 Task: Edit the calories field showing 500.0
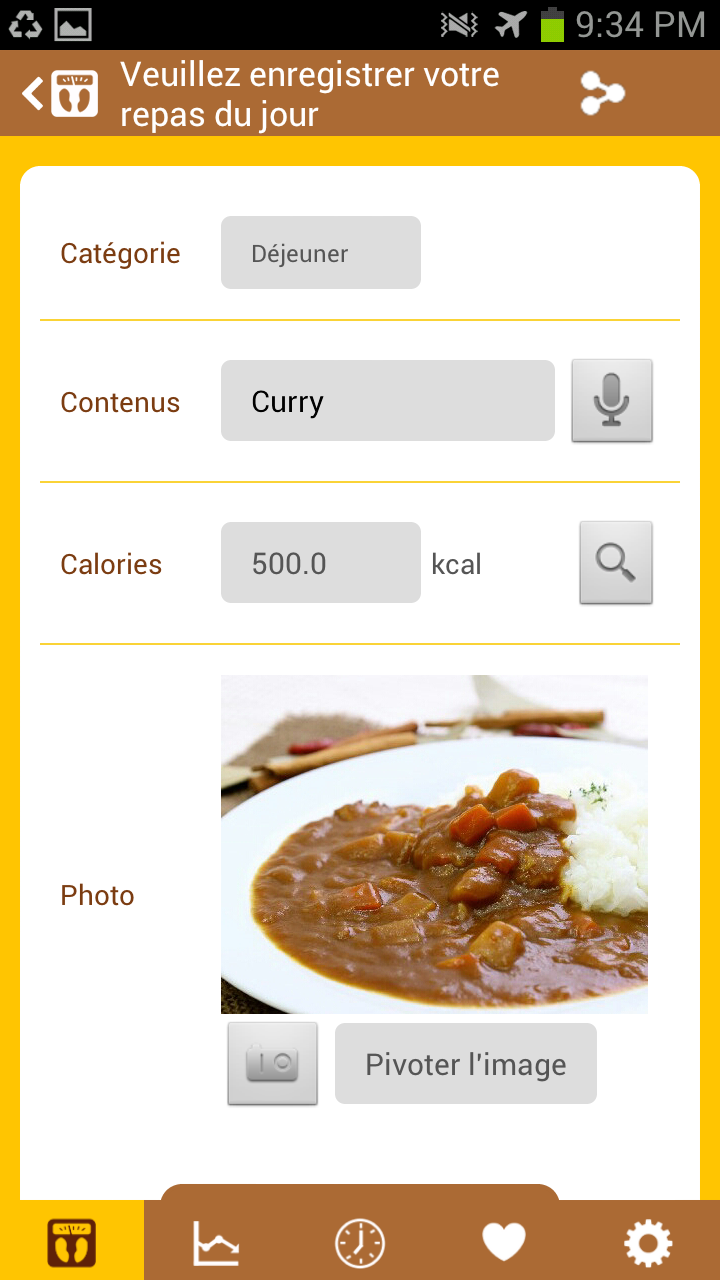(x=320, y=563)
